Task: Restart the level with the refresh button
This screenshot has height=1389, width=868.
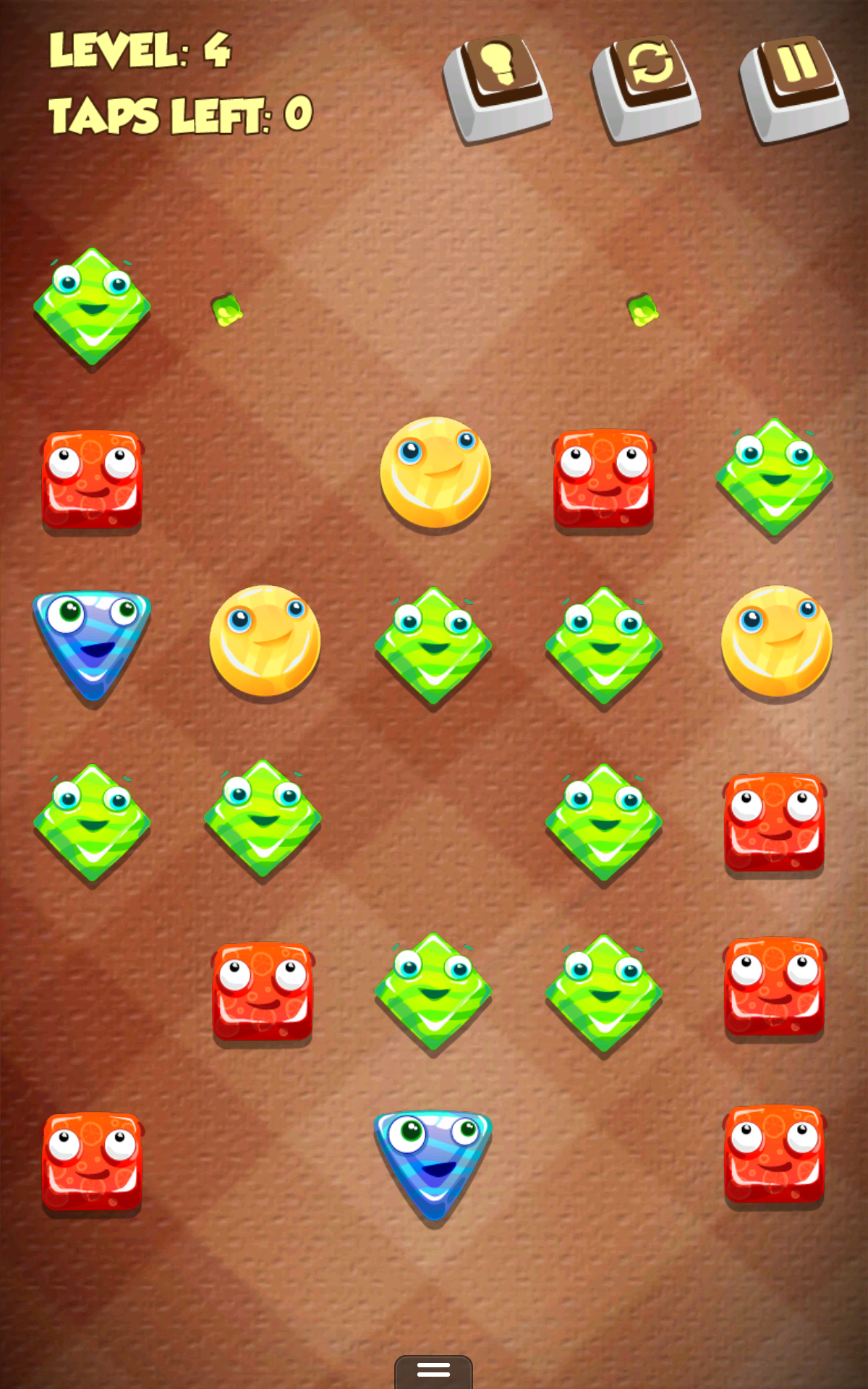Action: (x=646, y=87)
